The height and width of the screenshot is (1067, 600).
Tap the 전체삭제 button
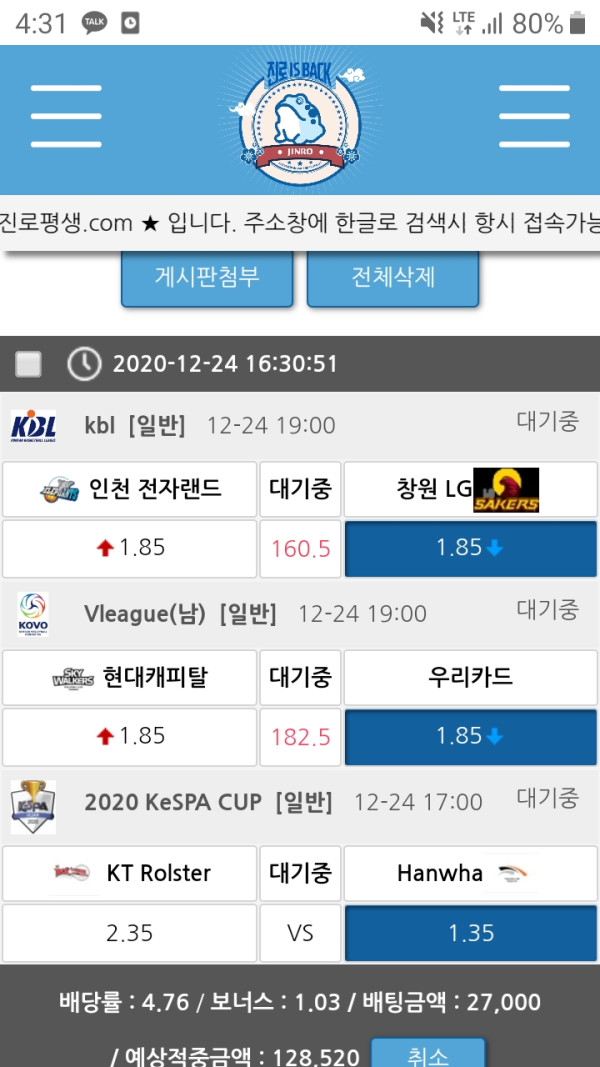coord(392,277)
